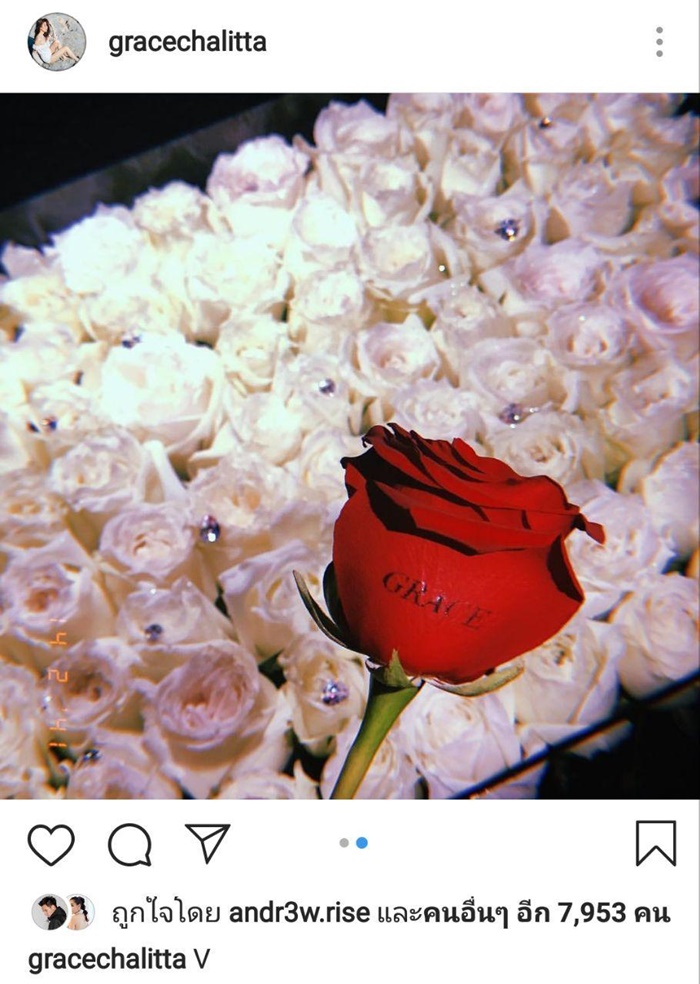Open the post's three-dot overflow menu
The image size is (700, 984).
[659, 42]
